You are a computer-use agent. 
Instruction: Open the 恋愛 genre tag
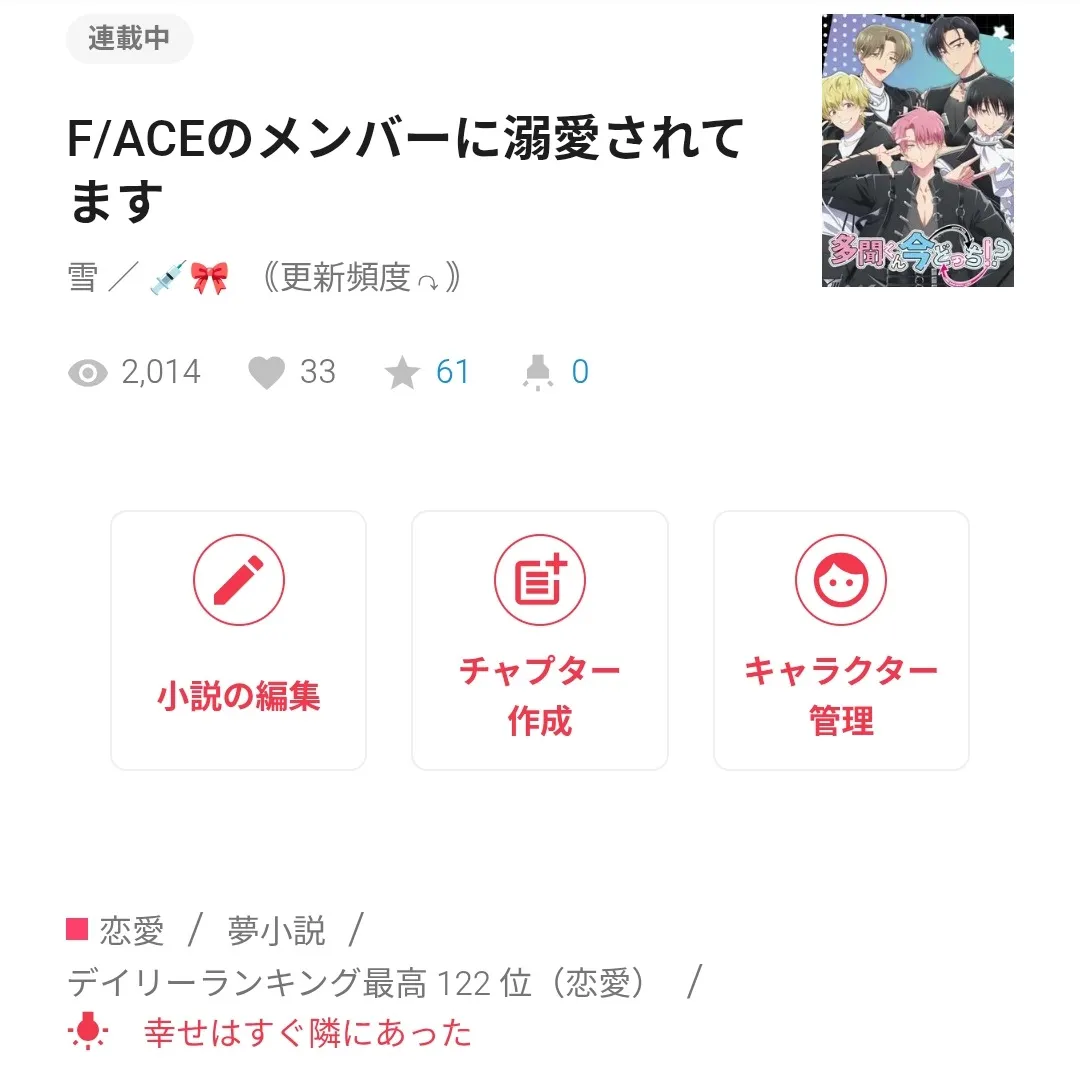[x=131, y=931]
